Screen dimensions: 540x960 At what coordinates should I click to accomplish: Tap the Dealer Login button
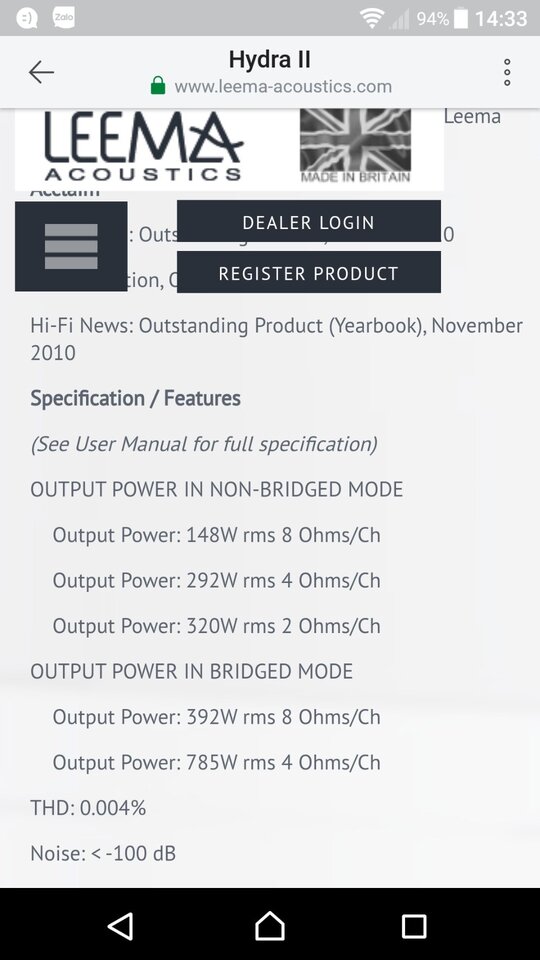pos(309,221)
